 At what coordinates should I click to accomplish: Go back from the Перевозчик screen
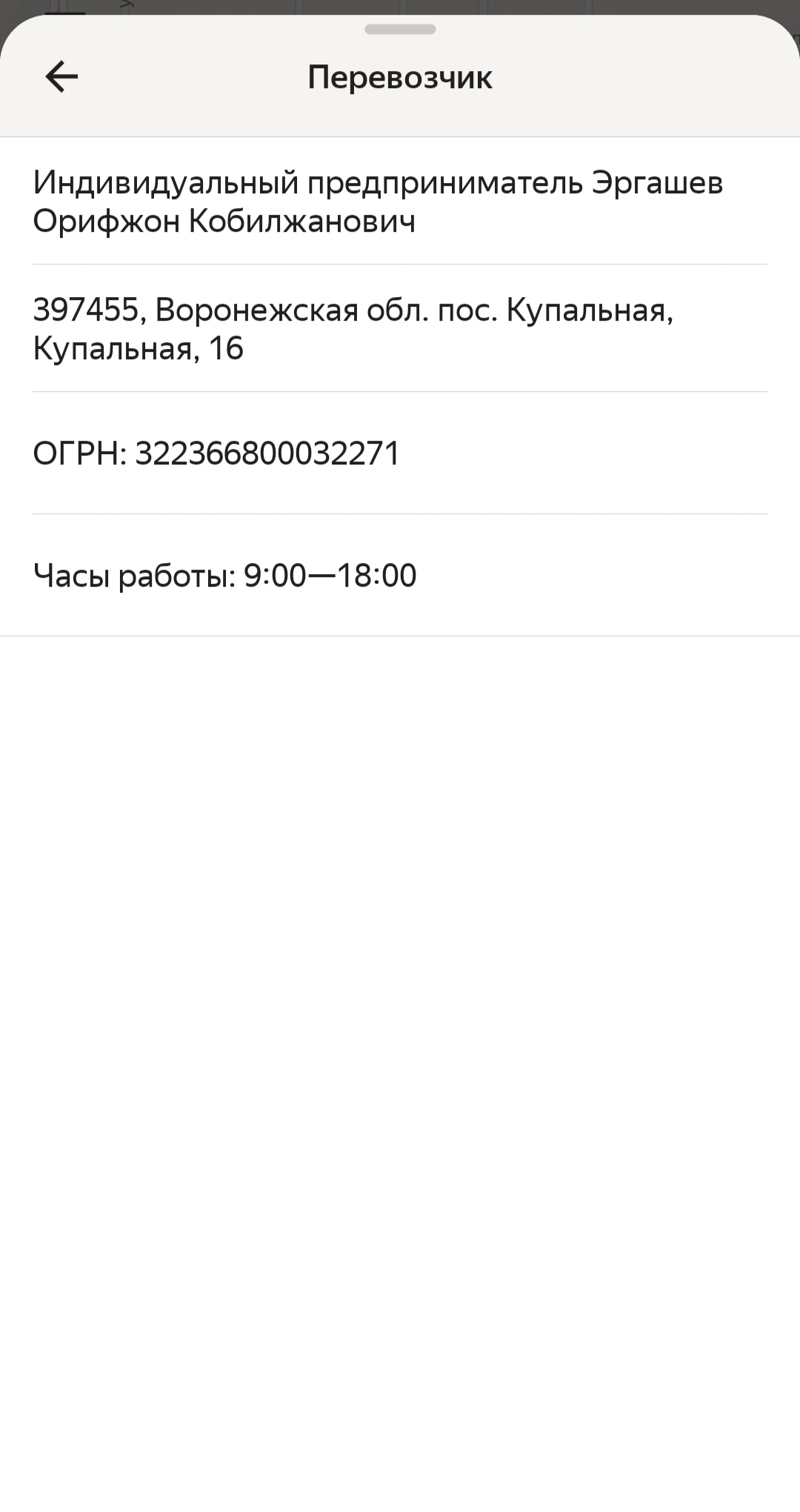pyautogui.click(x=61, y=76)
